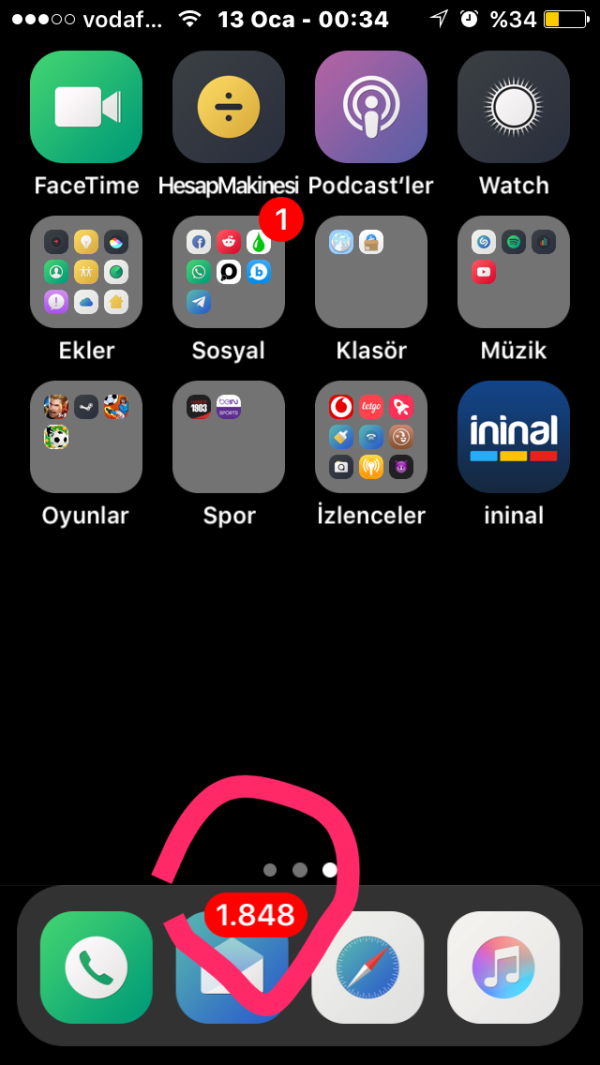
Task: Open the İzlenceler folder
Action: tap(371, 437)
